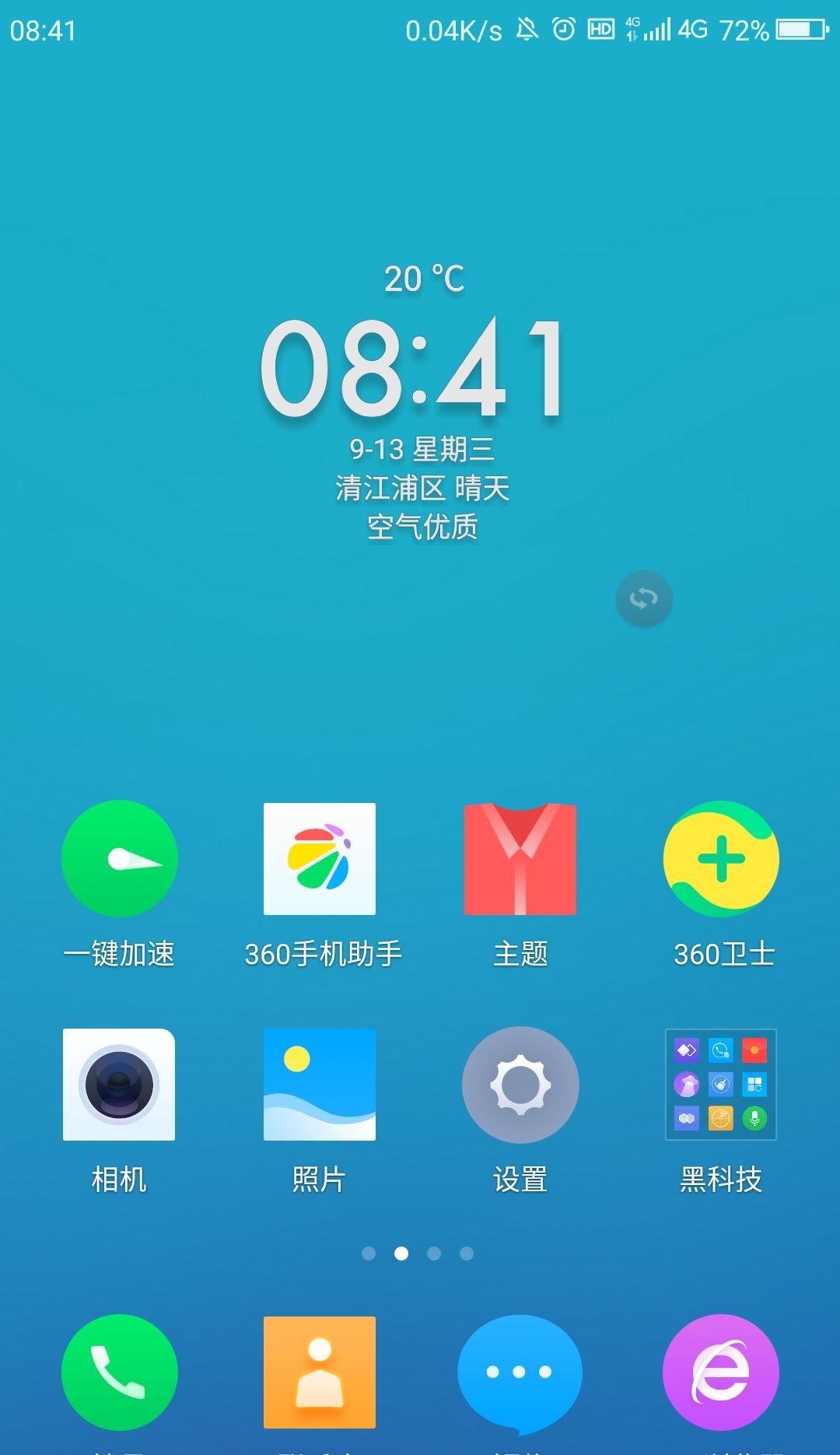Open 设置 settings
Image resolution: width=840 pixels, height=1455 pixels.
coord(520,1085)
